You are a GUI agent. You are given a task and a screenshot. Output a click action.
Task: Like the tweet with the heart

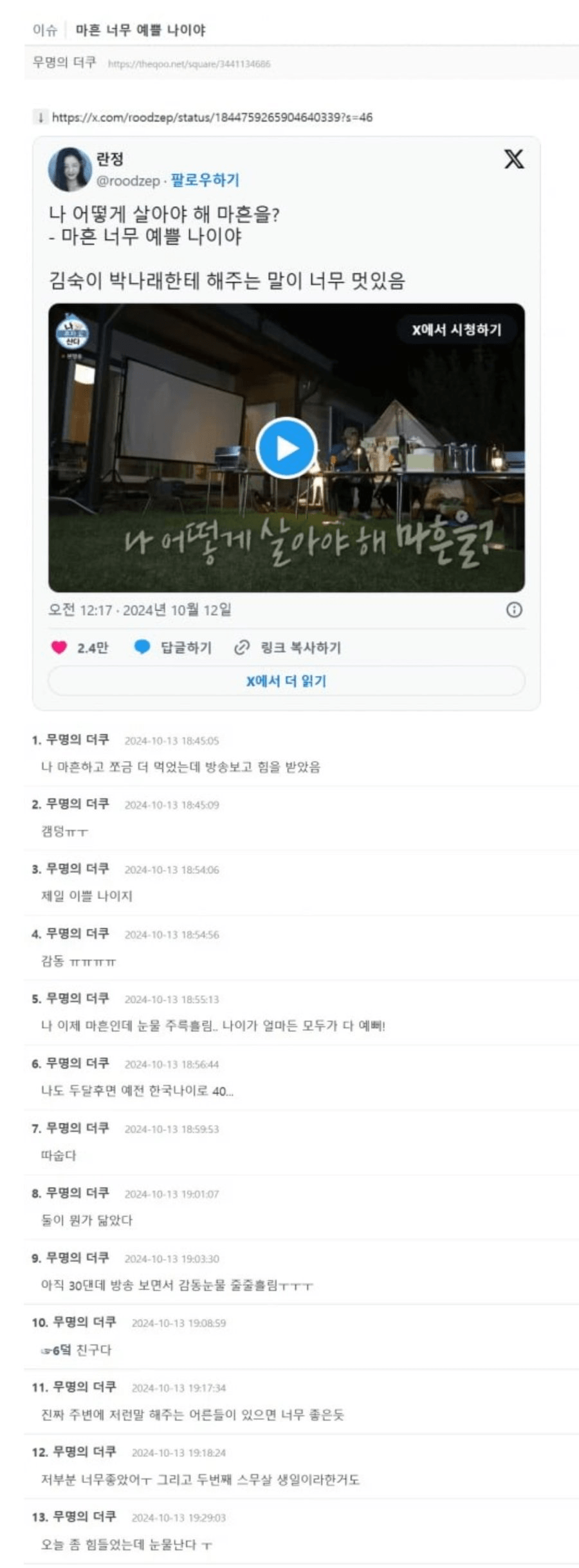(59, 648)
